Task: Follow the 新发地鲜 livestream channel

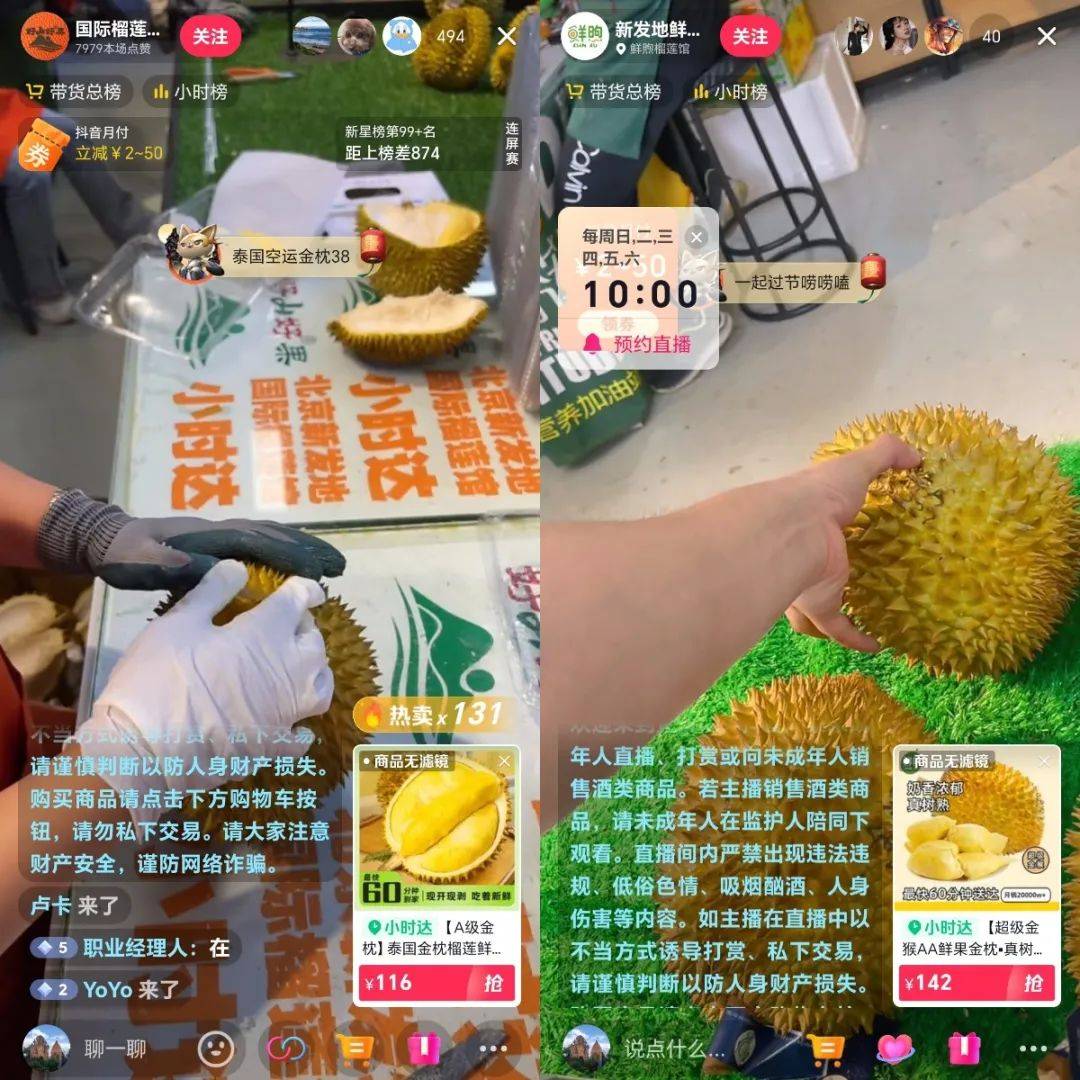Action: click(x=750, y=36)
